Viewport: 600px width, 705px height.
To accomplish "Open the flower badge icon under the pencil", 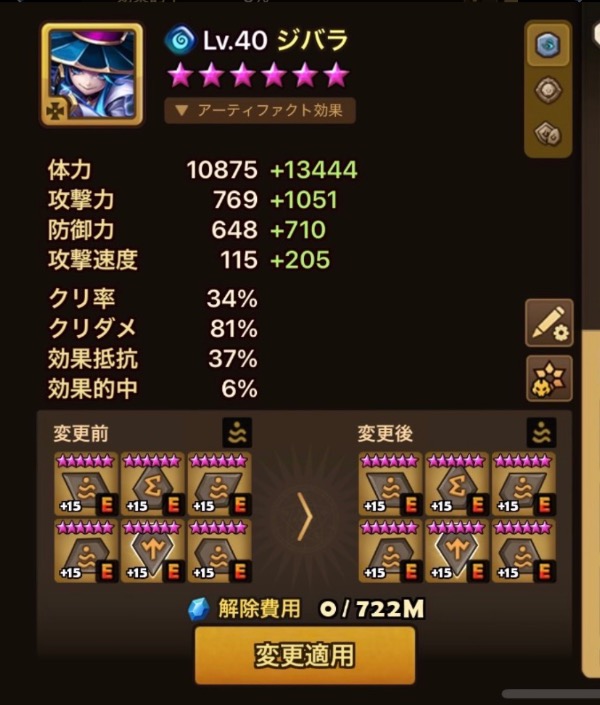I will point(549,378).
